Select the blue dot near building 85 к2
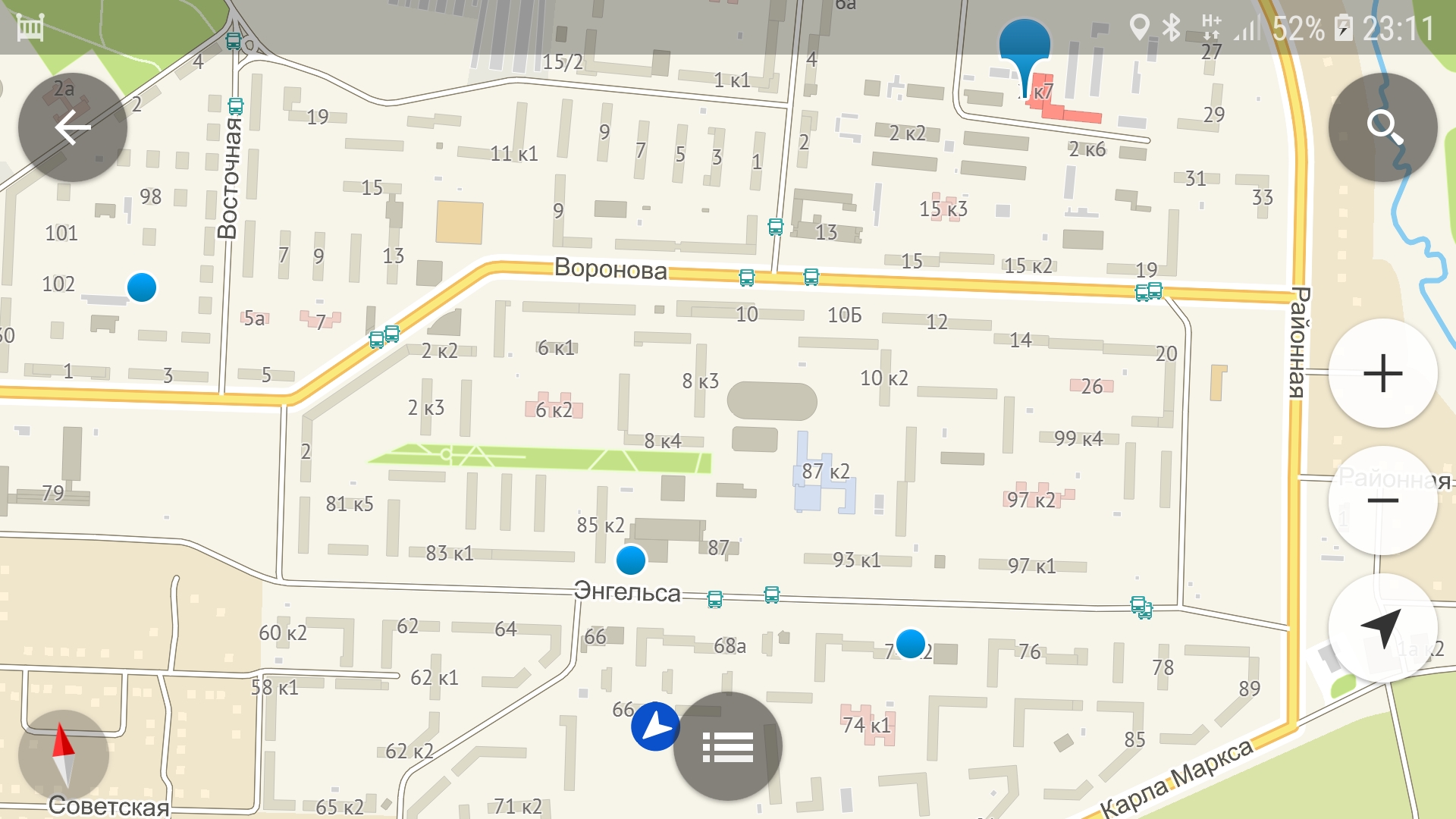 631,560
